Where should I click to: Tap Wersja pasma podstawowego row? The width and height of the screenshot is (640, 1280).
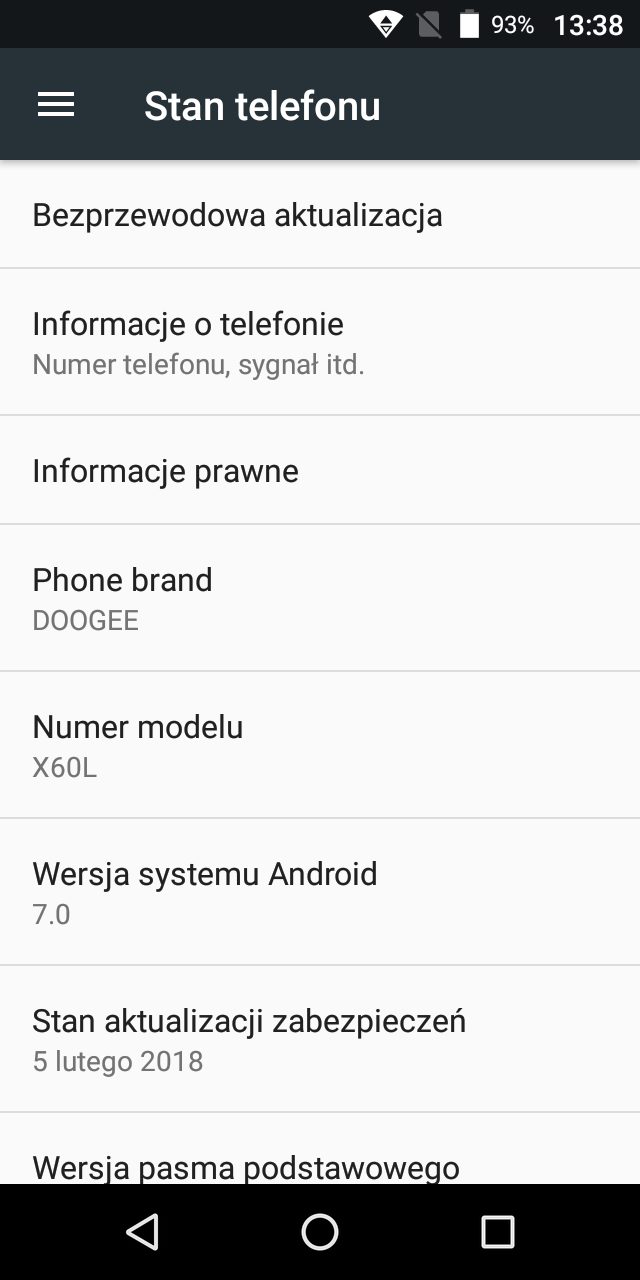(x=246, y=1165)
